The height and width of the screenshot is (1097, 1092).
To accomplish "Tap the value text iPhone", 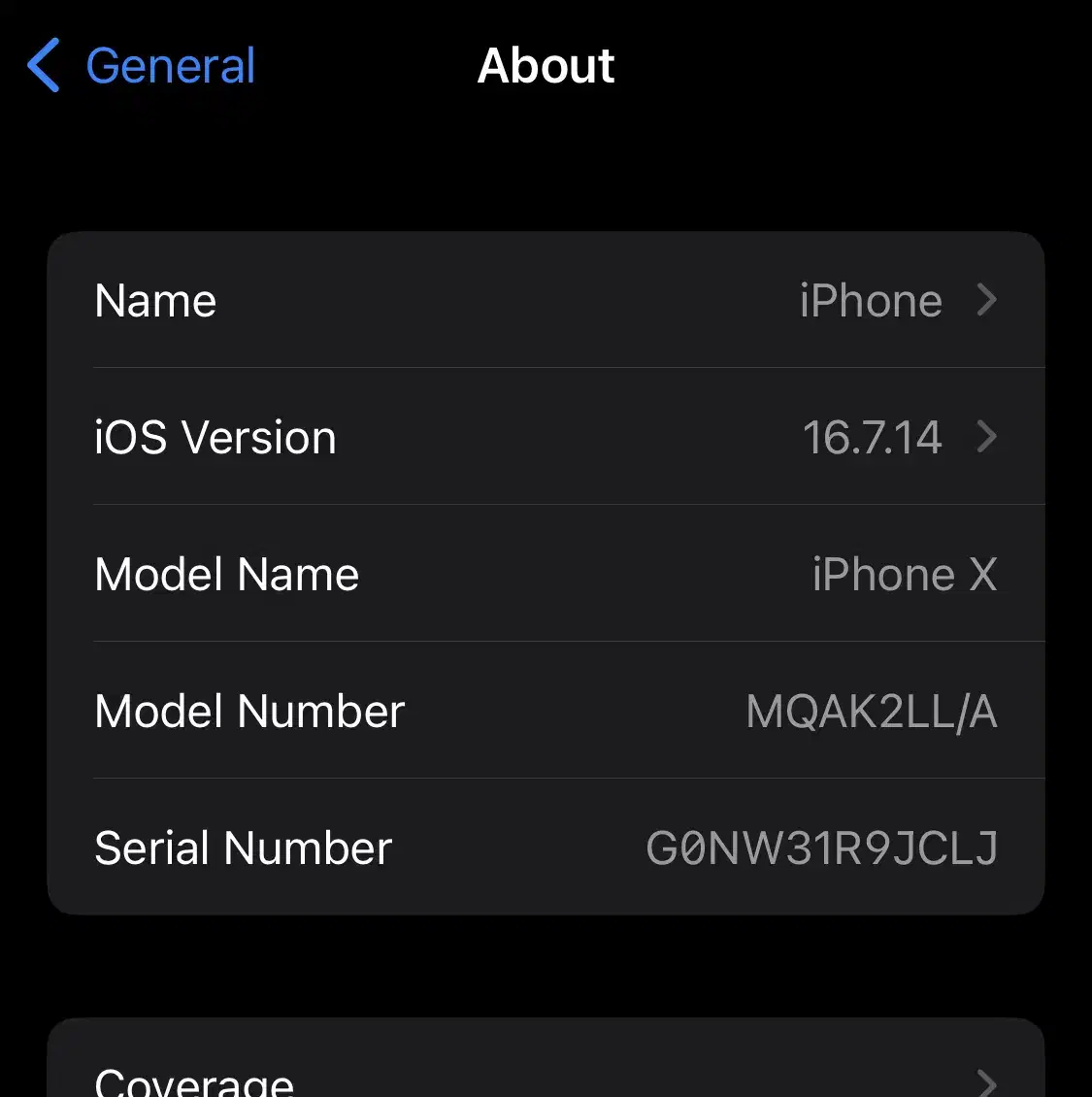I will (x=870, y=300).
